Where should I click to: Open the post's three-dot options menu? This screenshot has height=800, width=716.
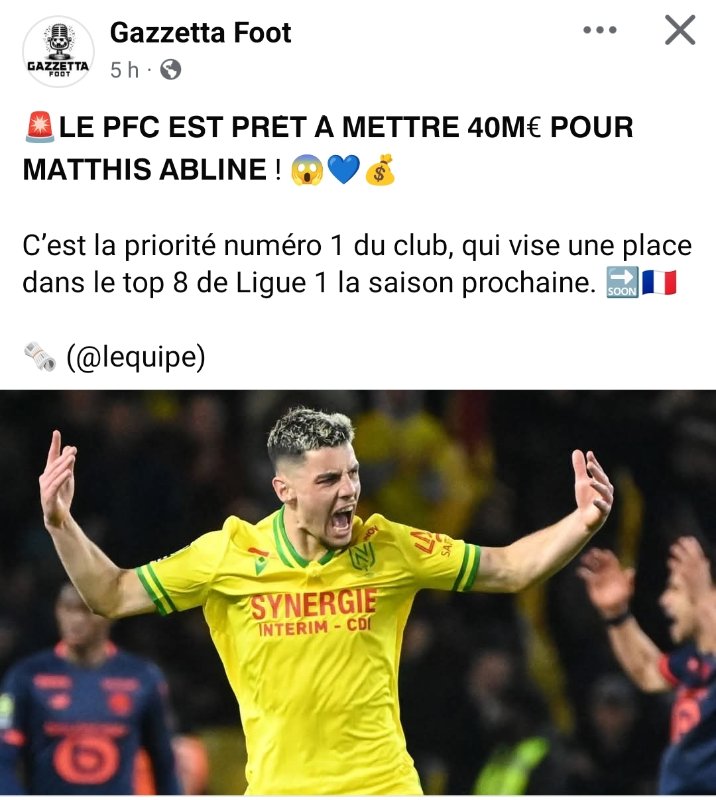pos(600,31)
